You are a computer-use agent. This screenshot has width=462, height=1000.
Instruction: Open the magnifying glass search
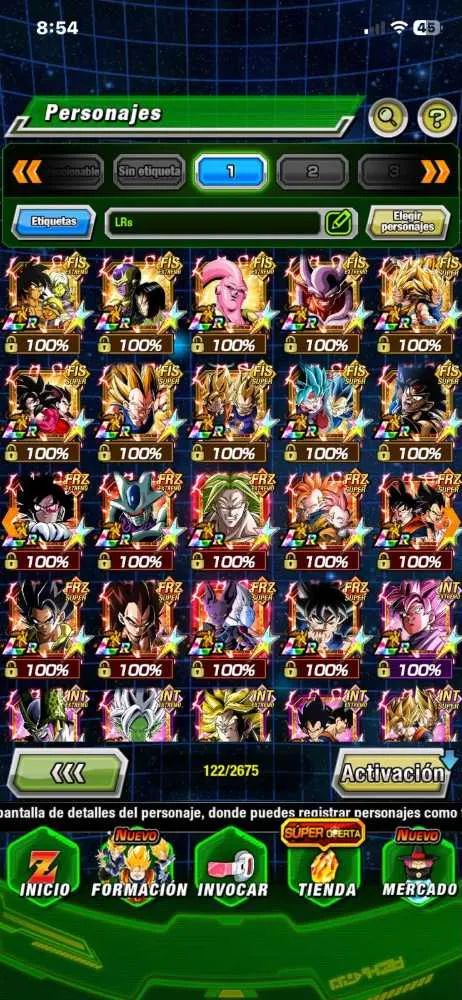(387, 117)
